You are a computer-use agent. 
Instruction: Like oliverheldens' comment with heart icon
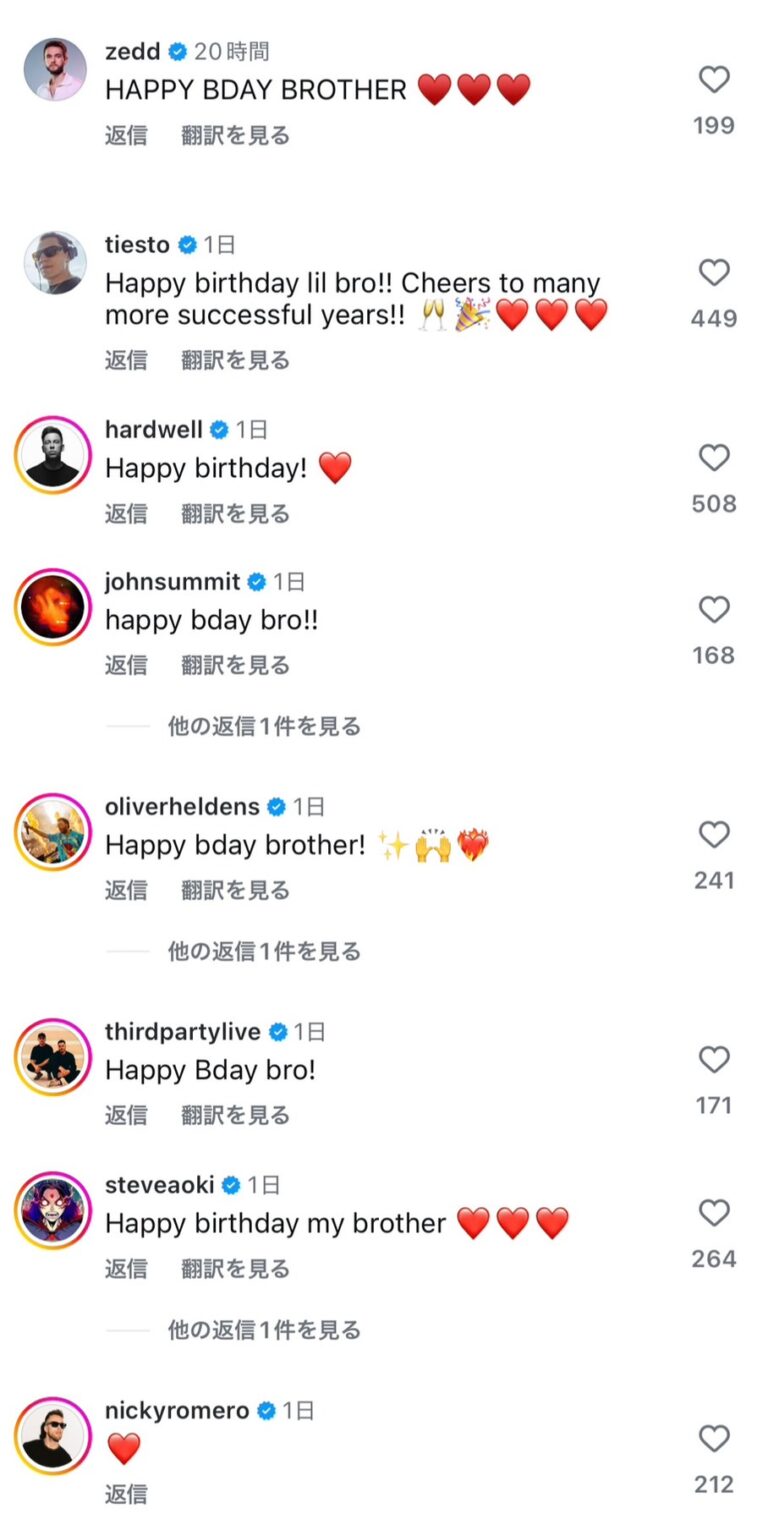(713, 834)
